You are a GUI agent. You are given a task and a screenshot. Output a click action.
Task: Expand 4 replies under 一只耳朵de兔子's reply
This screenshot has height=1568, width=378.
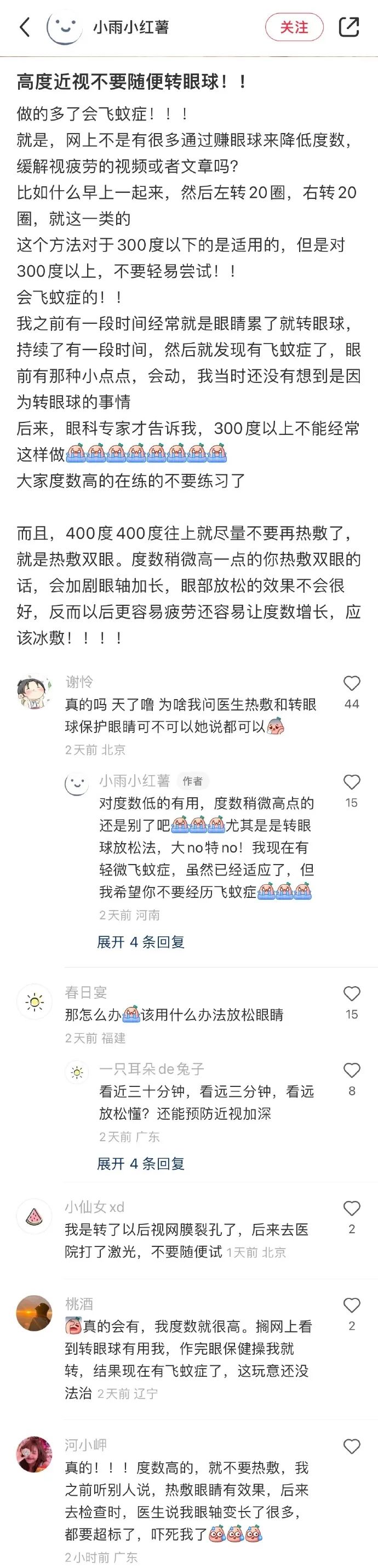tap(141, 1164)
